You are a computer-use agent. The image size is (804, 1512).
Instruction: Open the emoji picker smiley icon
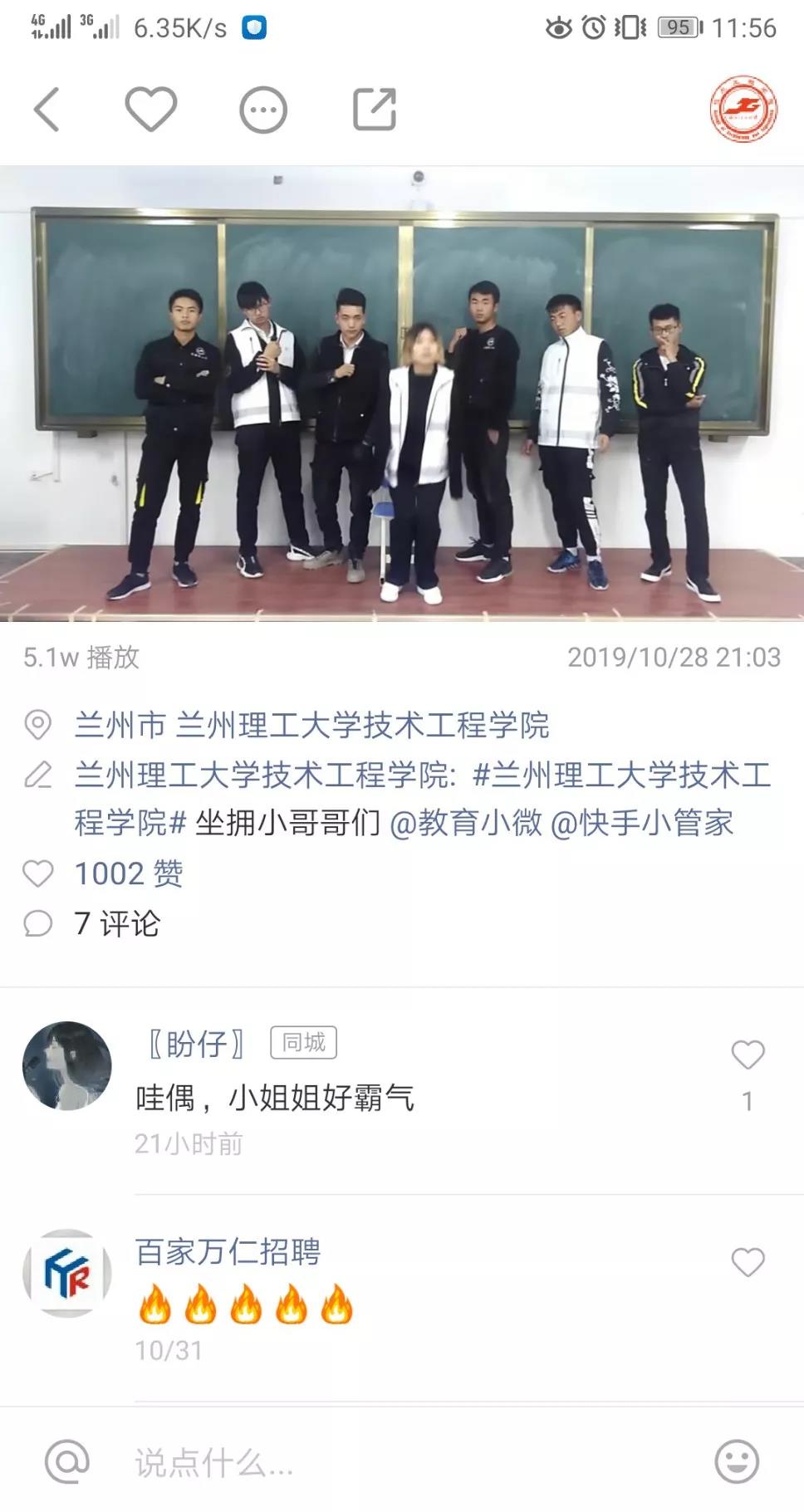click(737, 1461)
